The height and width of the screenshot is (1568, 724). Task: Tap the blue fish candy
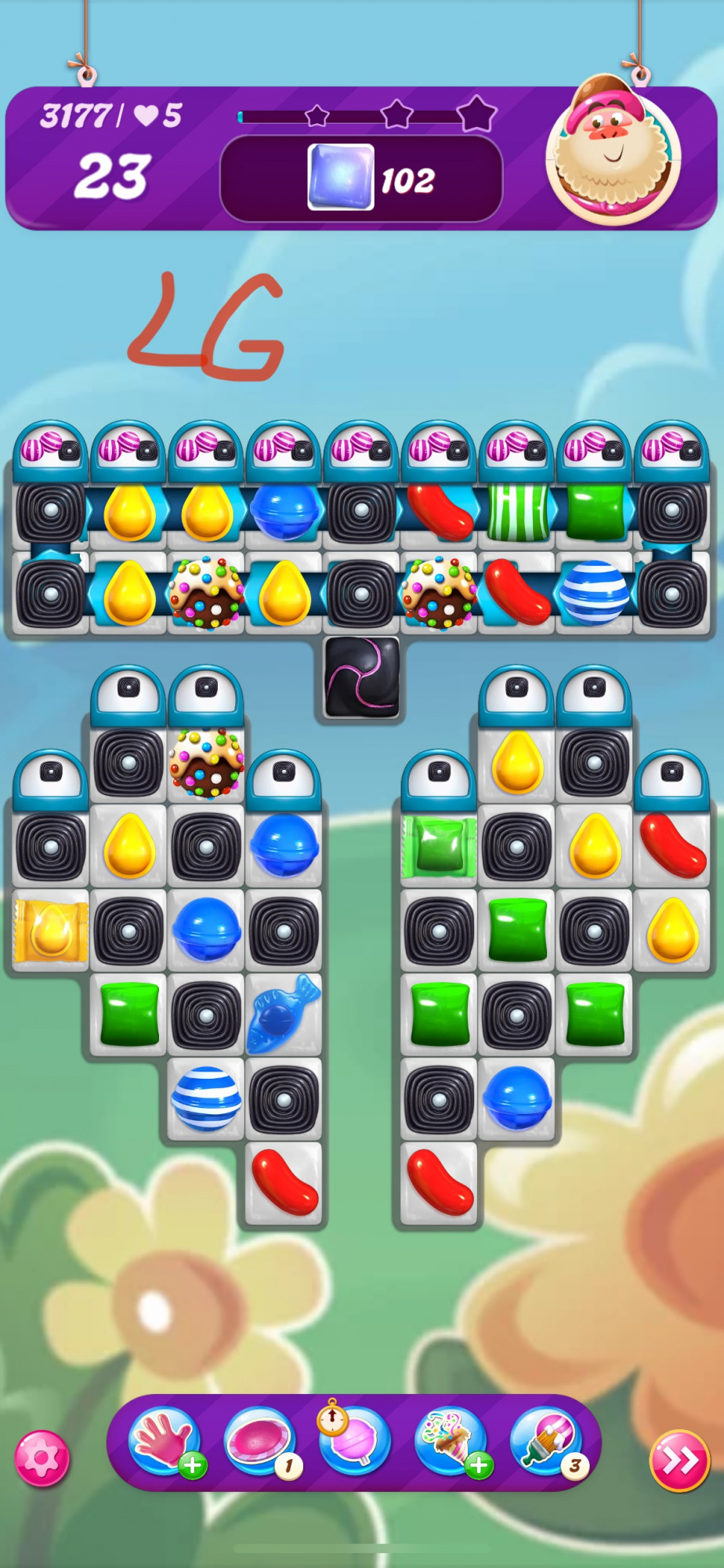pyautogui.click(x=283, y=1014)
